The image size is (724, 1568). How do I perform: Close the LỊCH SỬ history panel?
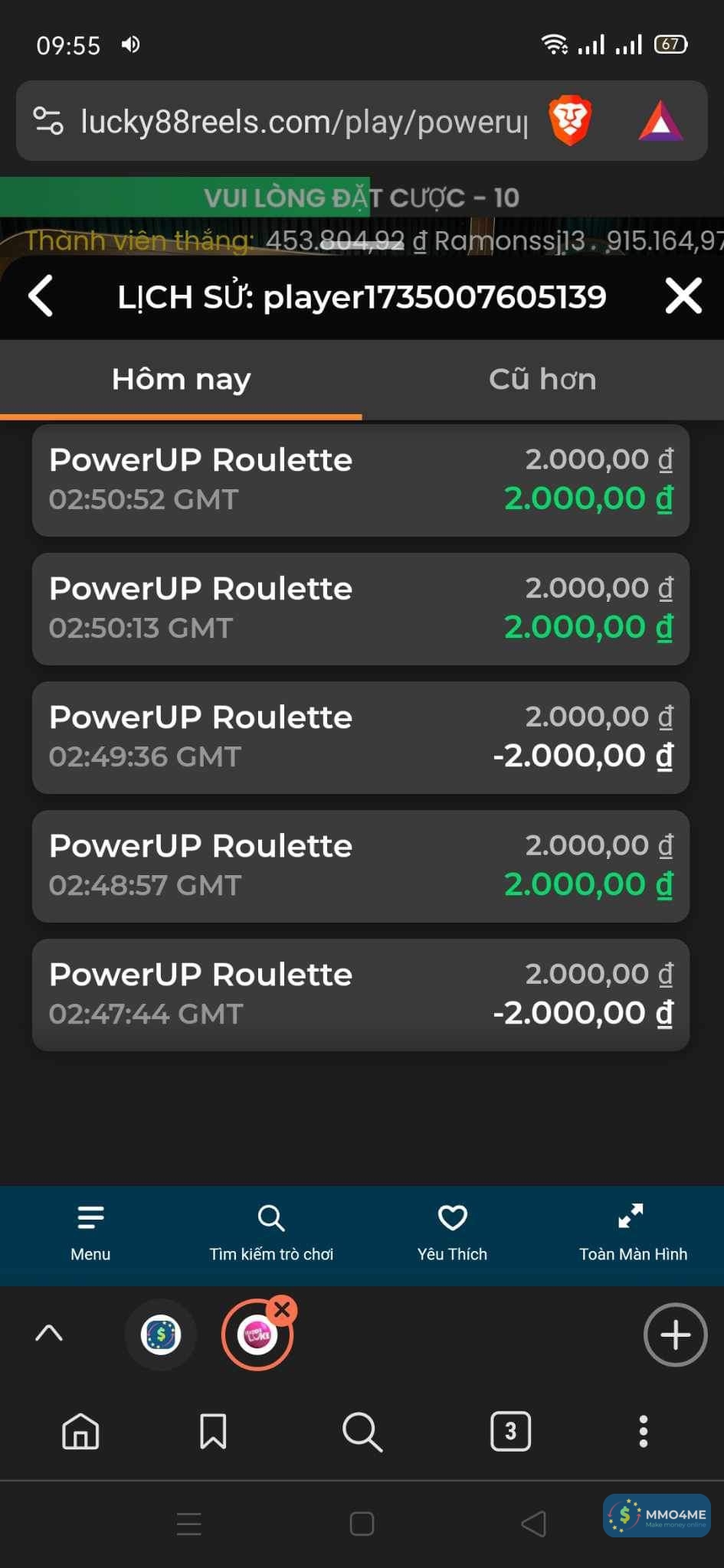(x=683, y=296)
